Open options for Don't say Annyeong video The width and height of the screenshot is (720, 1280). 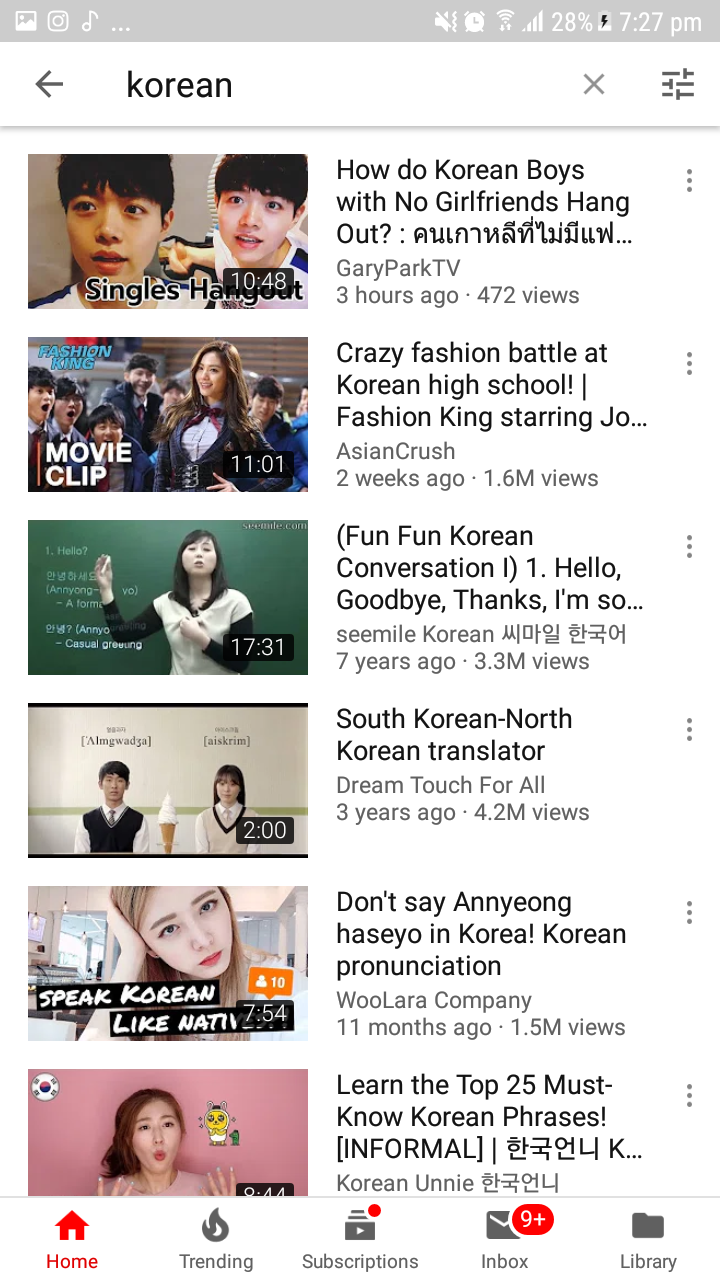coord(689,913)
